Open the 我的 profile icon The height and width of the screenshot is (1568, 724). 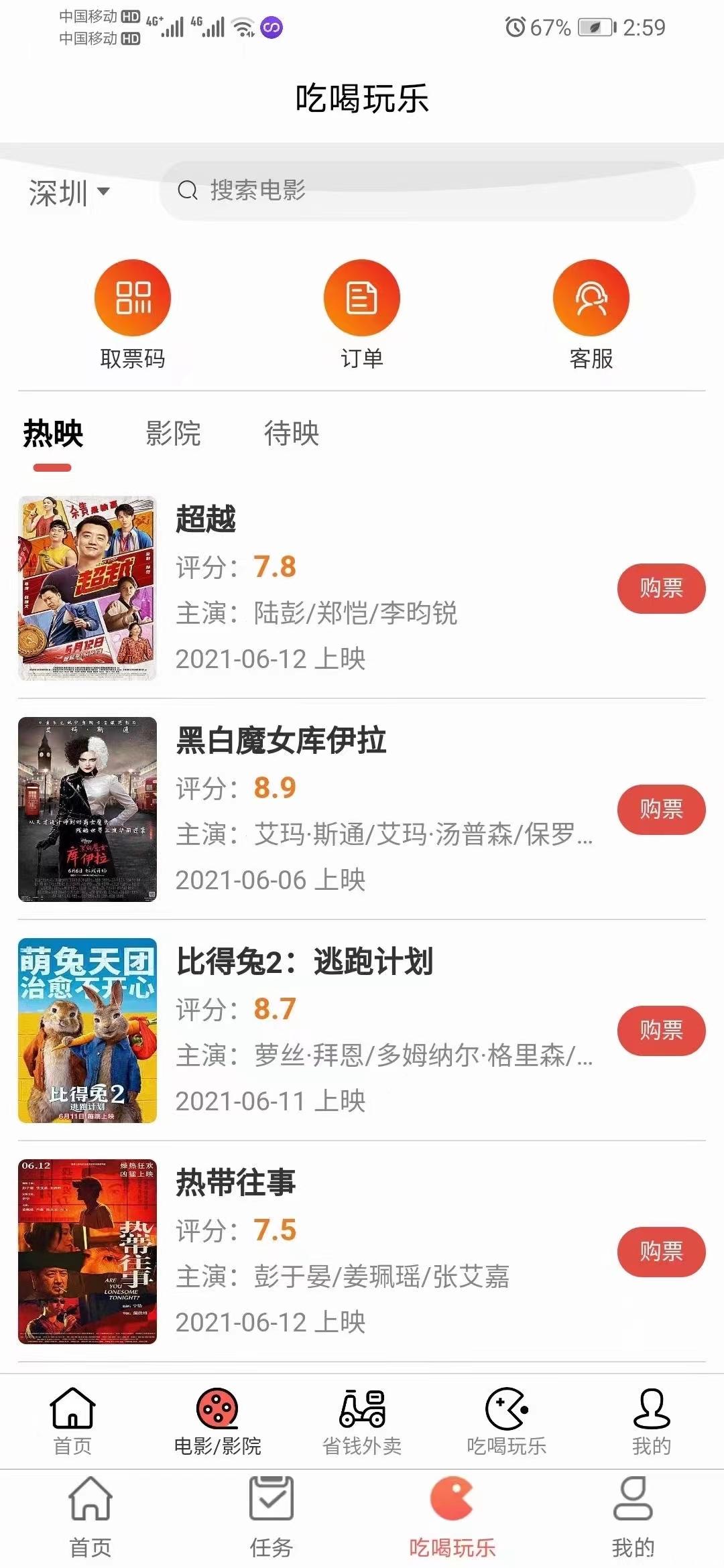click(x=649, y=1405)
